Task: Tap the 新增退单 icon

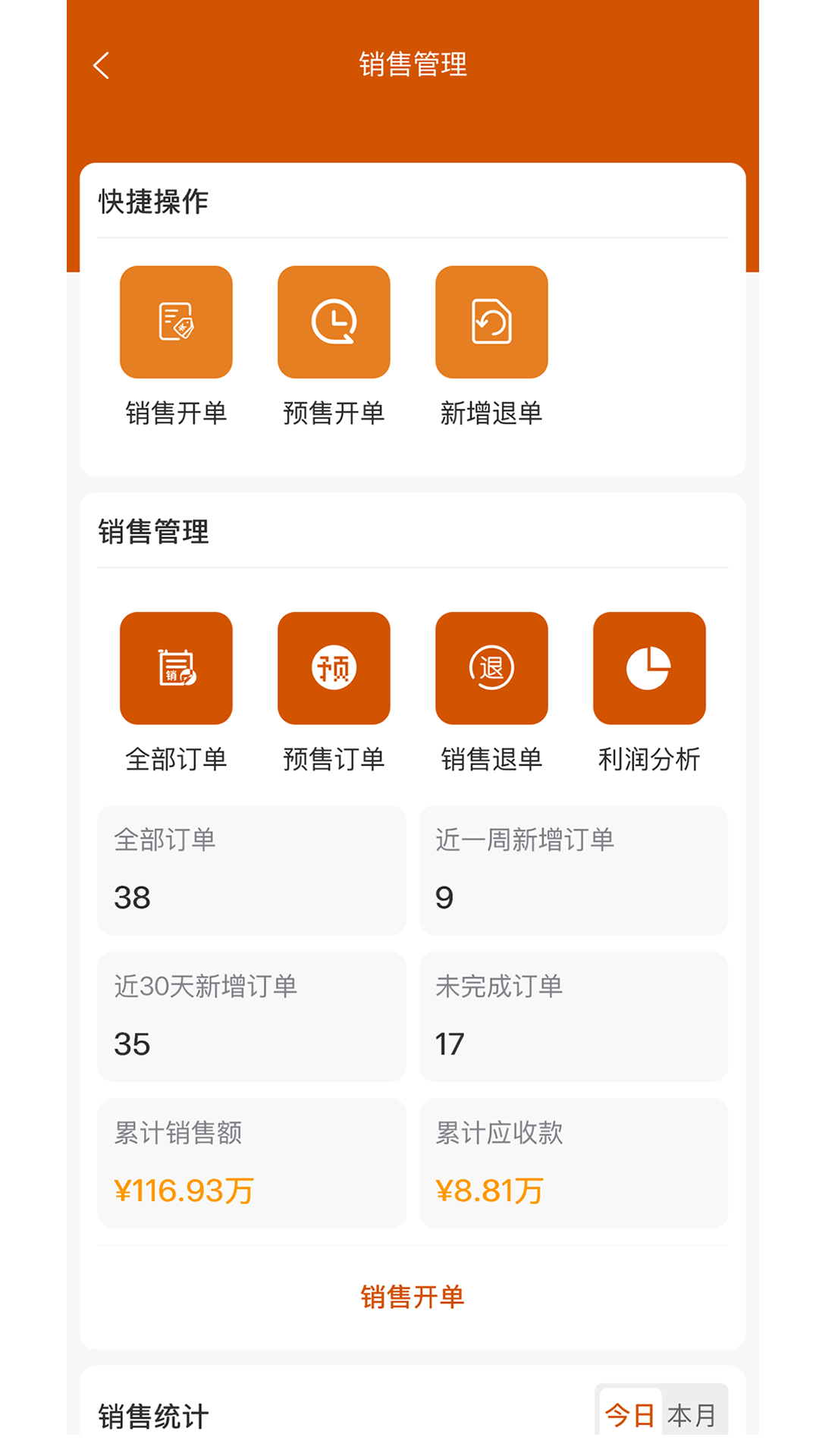Action: coord(491,321)
